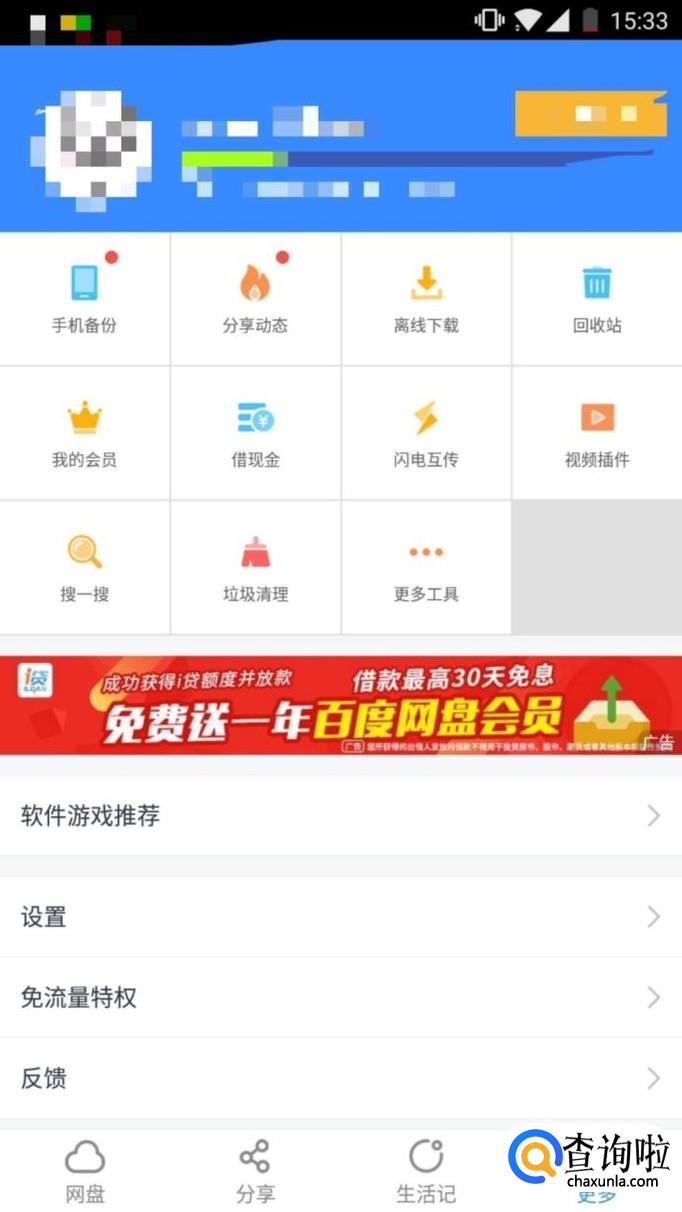Image resolution: width=682 pixels, height=1212 pixels.
Task: Open 手机备份 phone backup
Action: (85, 298)
